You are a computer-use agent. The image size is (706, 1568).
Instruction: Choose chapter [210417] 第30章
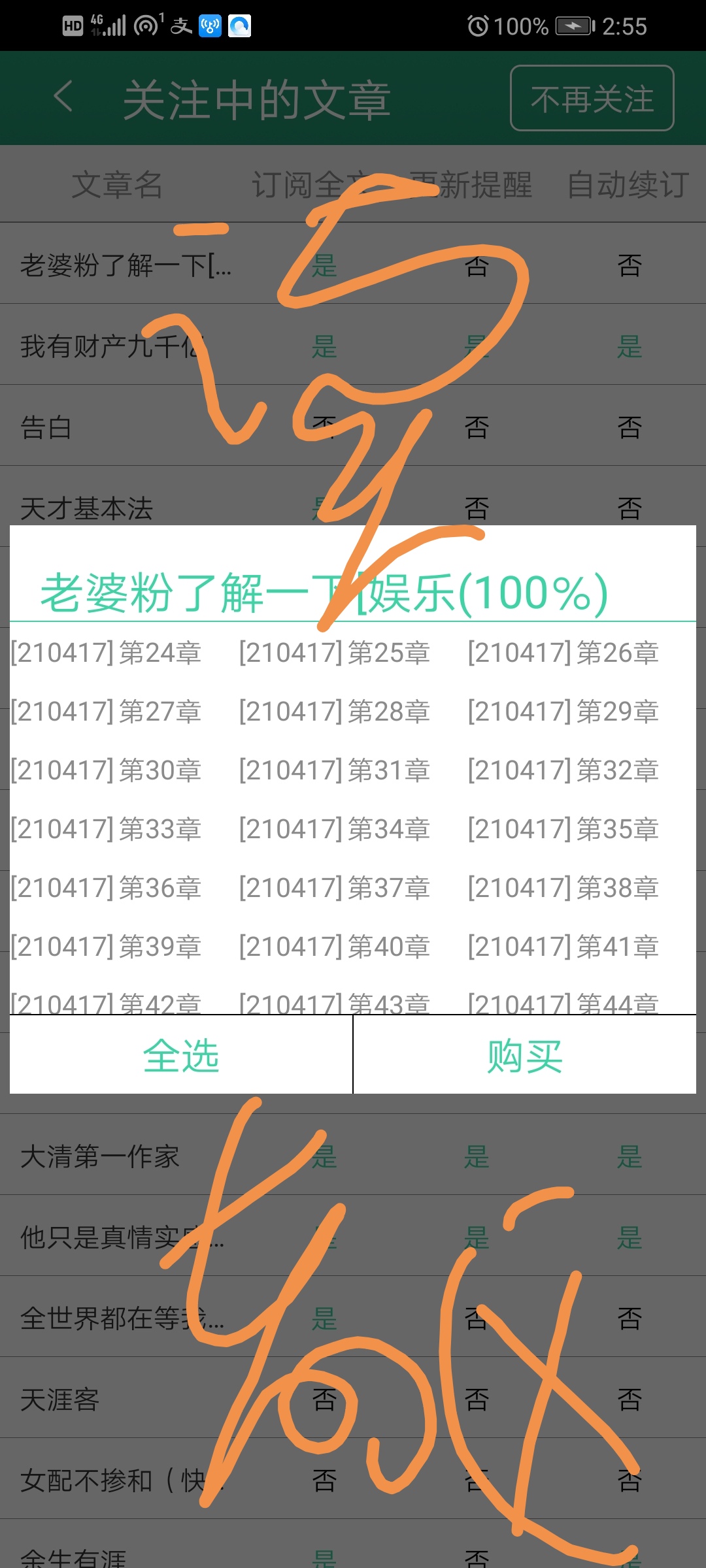tap(107, 770)
